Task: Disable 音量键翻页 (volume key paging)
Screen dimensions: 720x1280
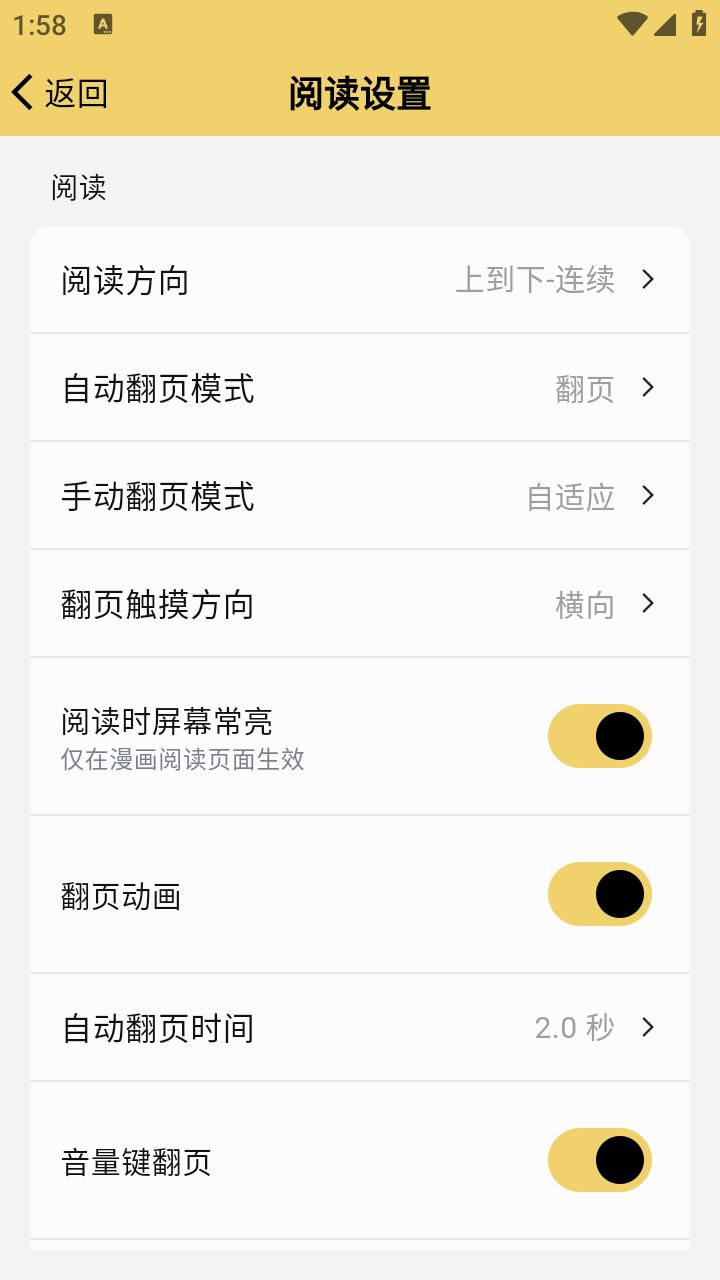Action: pyautogui.click(x=599, y=1159)
